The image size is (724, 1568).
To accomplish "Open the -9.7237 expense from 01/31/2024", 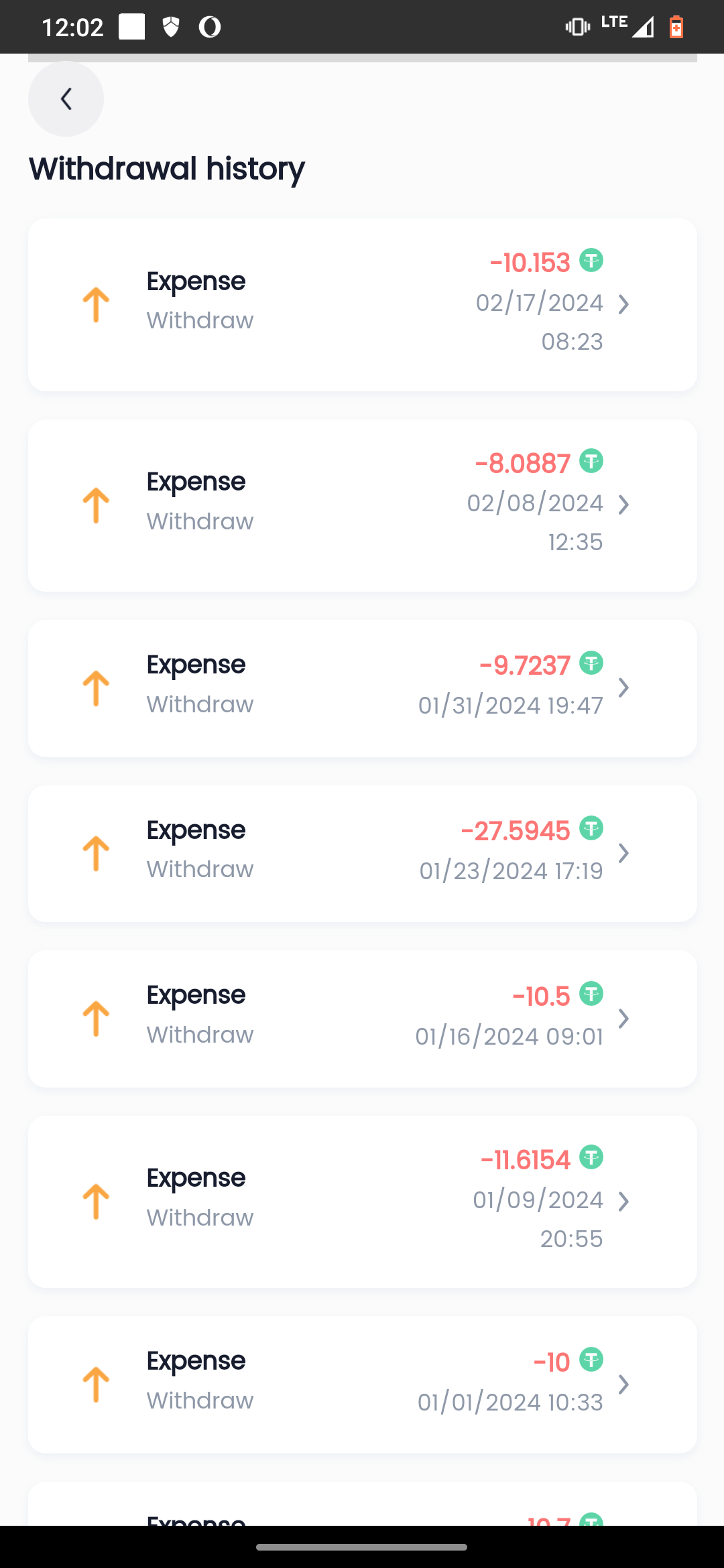I will tap(362, 688).
